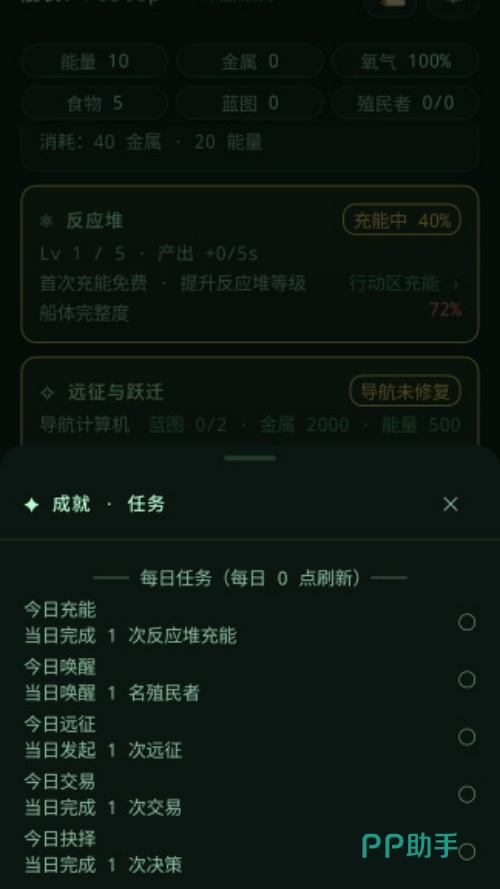Screen dimensions: 500x889
Task: Select the 今日抉择 task circle
Action: [x=467, y=852]
